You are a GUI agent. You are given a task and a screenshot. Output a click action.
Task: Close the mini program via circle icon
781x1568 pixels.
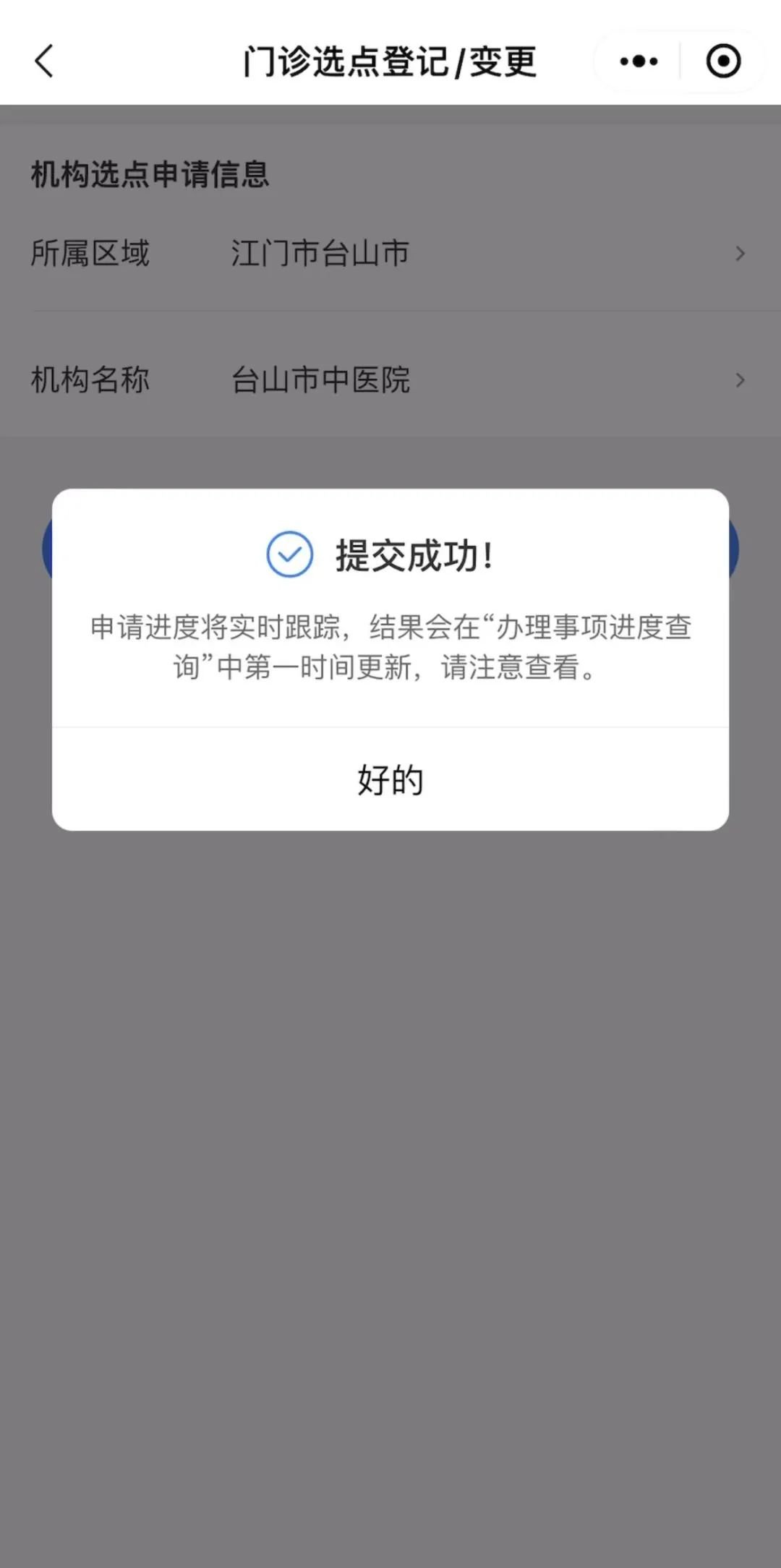tap(723, 61)
